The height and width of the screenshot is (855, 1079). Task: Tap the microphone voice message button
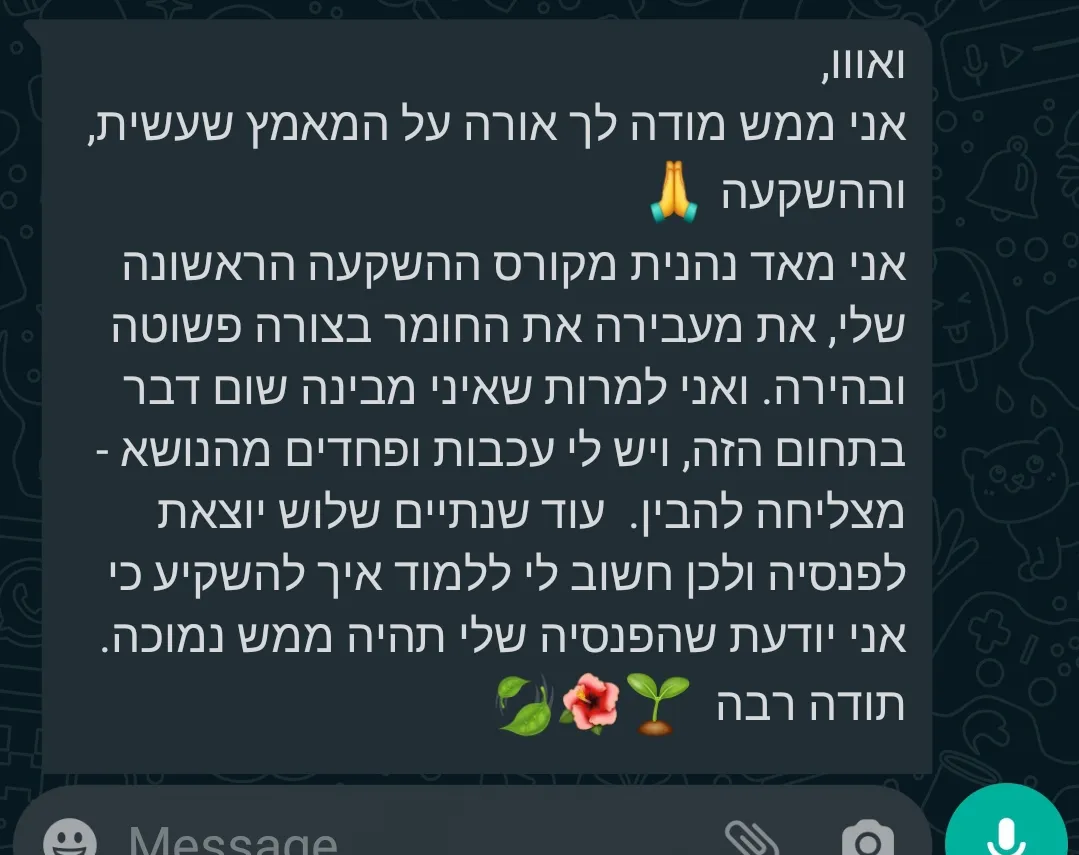(1007, 832)
